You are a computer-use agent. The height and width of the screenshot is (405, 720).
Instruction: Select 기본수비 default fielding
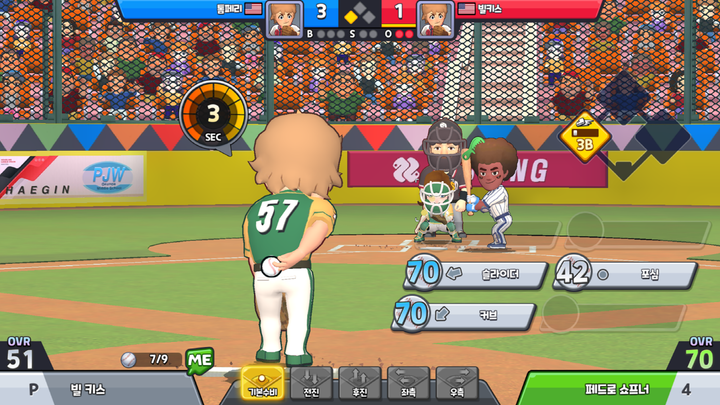tap(261, 384)
